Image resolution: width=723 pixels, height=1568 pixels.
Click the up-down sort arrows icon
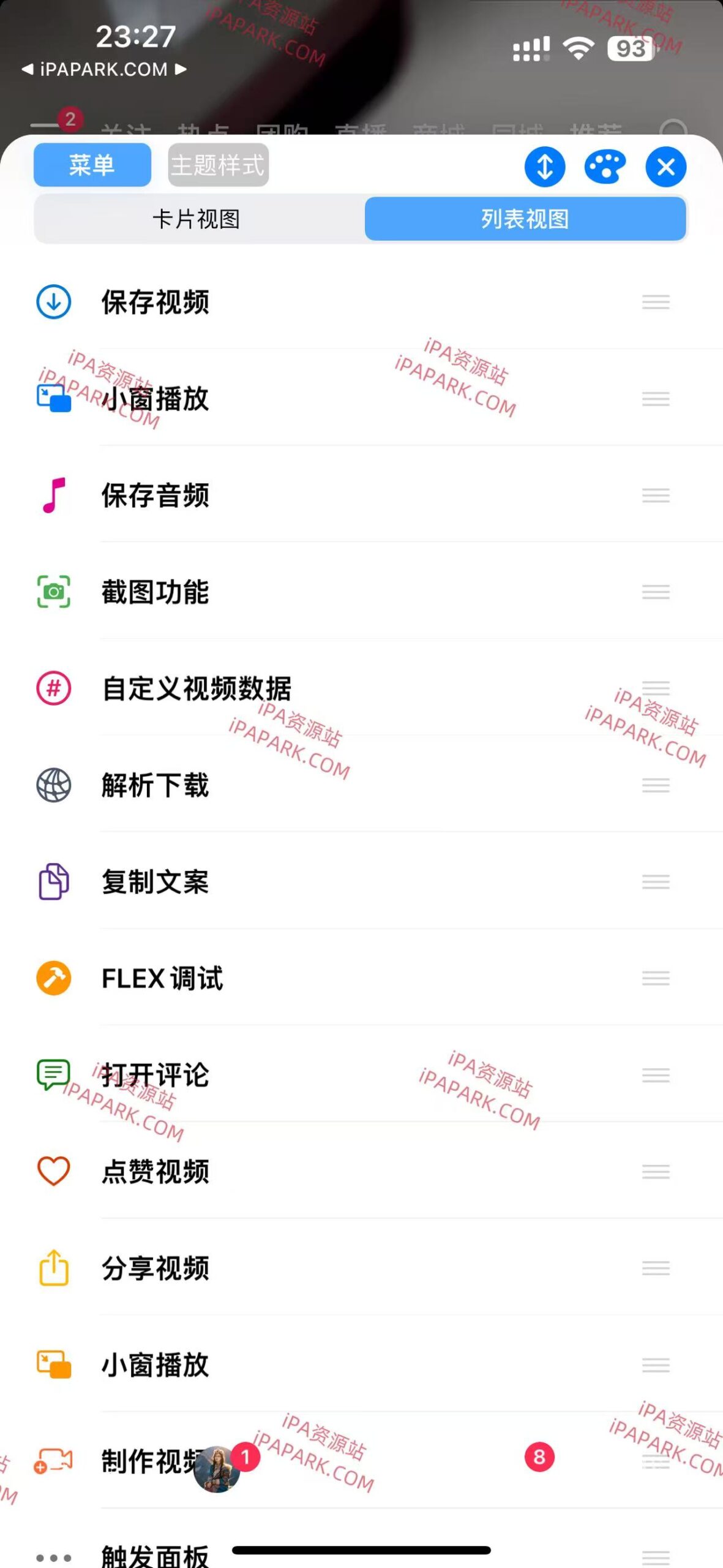(544, 166)
